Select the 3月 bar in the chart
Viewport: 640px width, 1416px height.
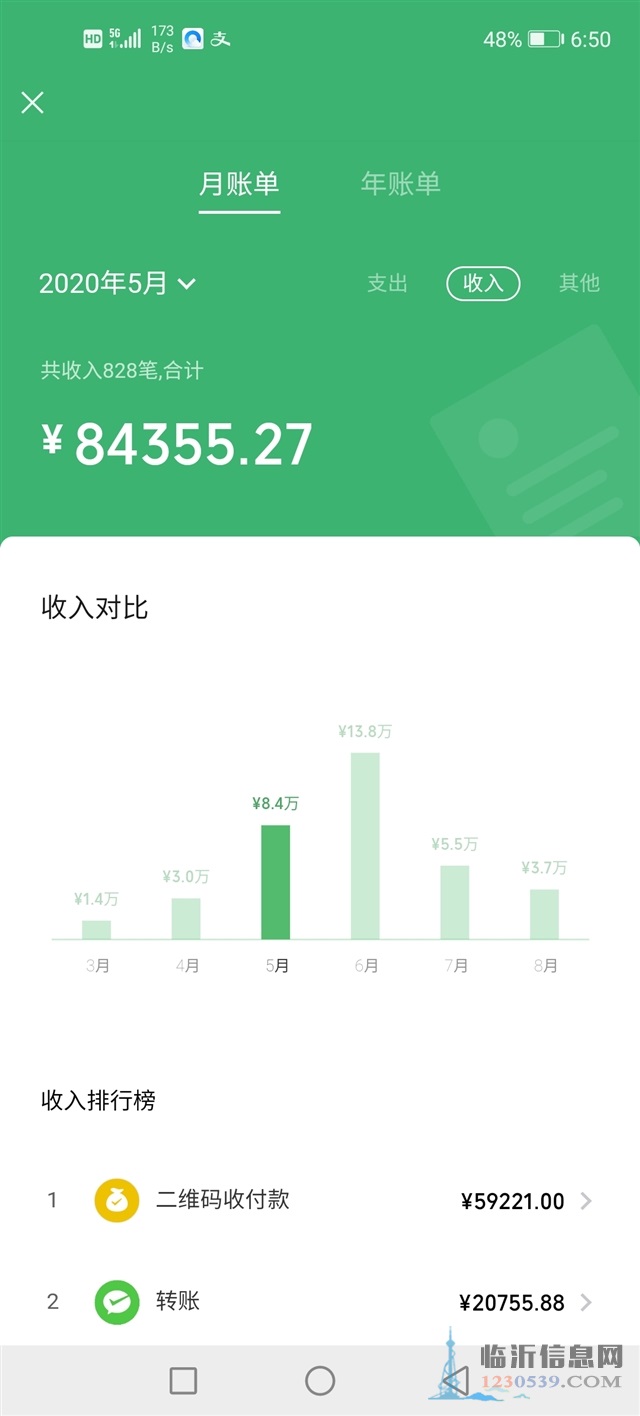tap(96, 929)
